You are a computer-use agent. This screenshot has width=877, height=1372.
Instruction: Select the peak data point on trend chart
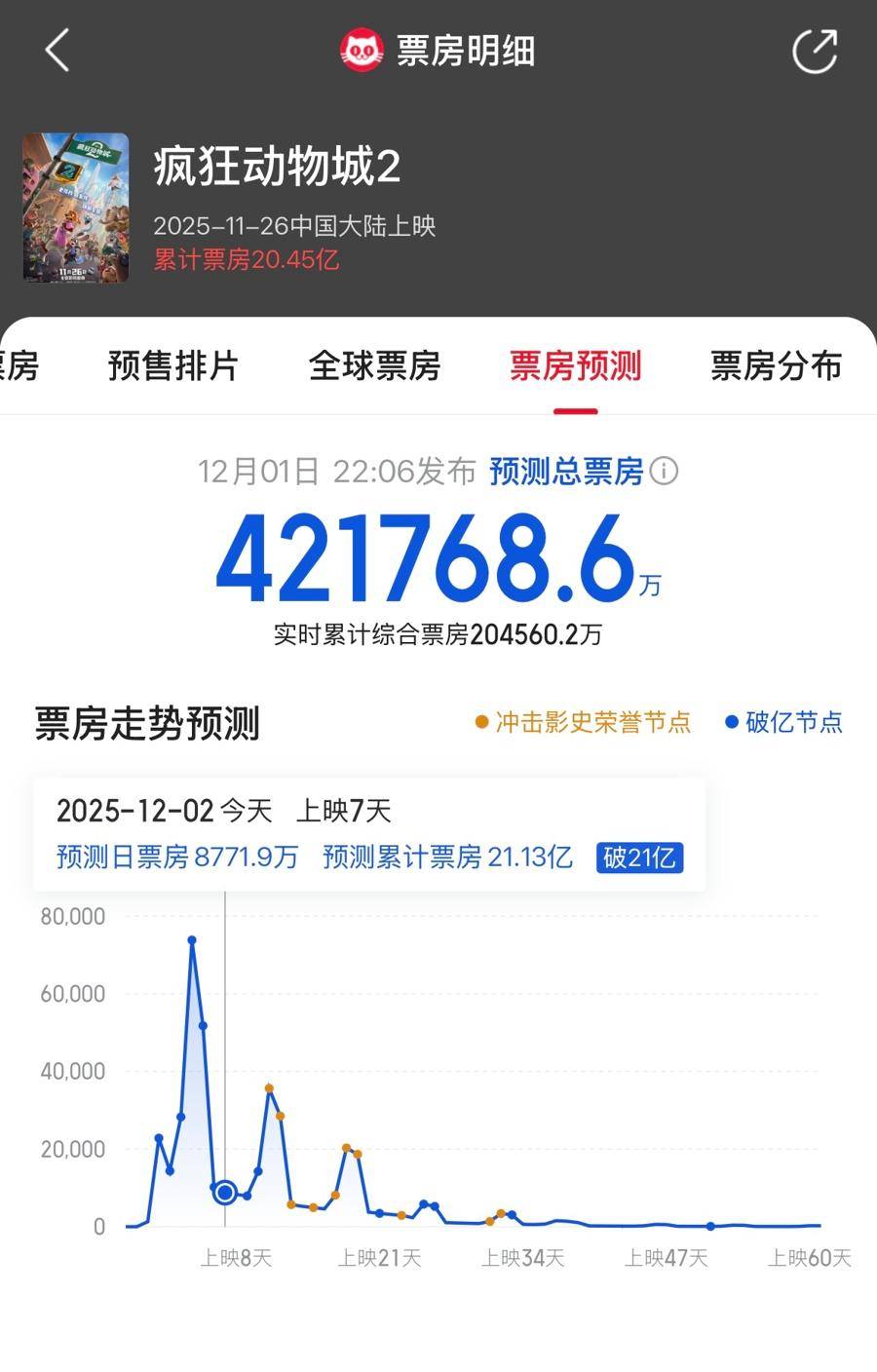192,940
